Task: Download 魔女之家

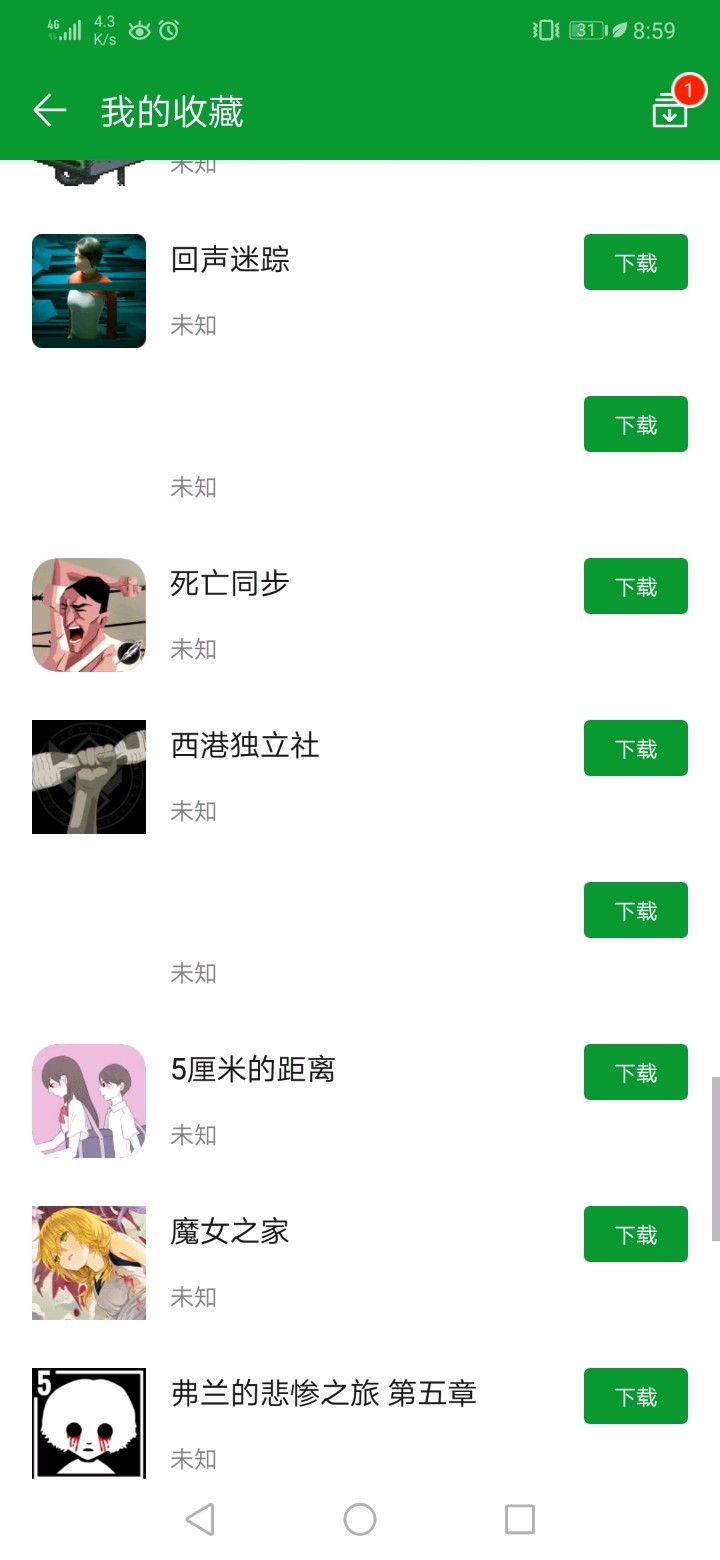Action: (635, 1234)
